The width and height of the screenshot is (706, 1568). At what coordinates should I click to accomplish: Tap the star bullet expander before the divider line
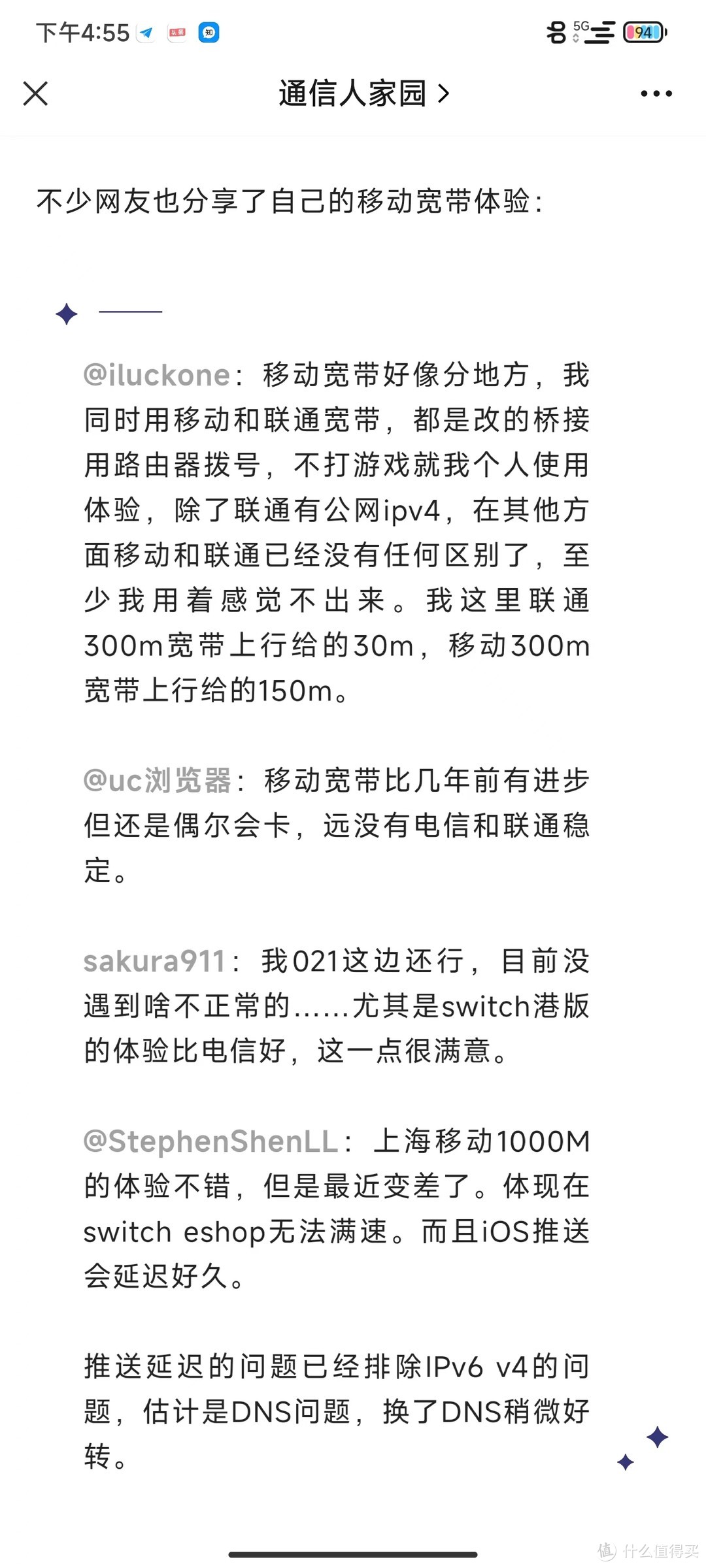65,315
